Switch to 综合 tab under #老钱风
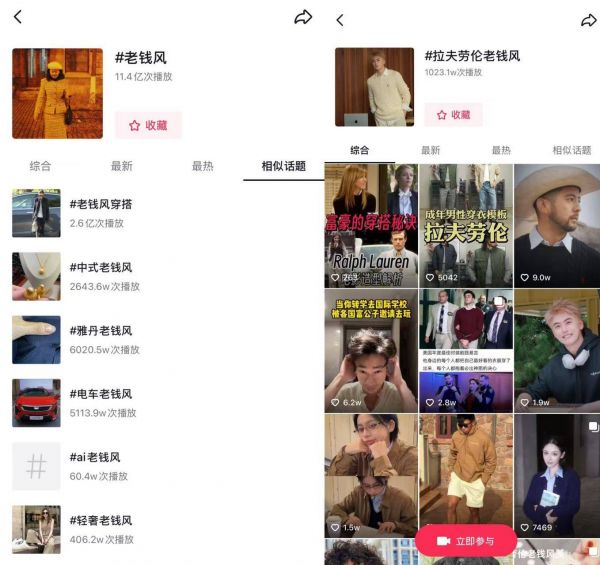Image resolution: width=600 pixels, height=565 pixels. (40, 166)
